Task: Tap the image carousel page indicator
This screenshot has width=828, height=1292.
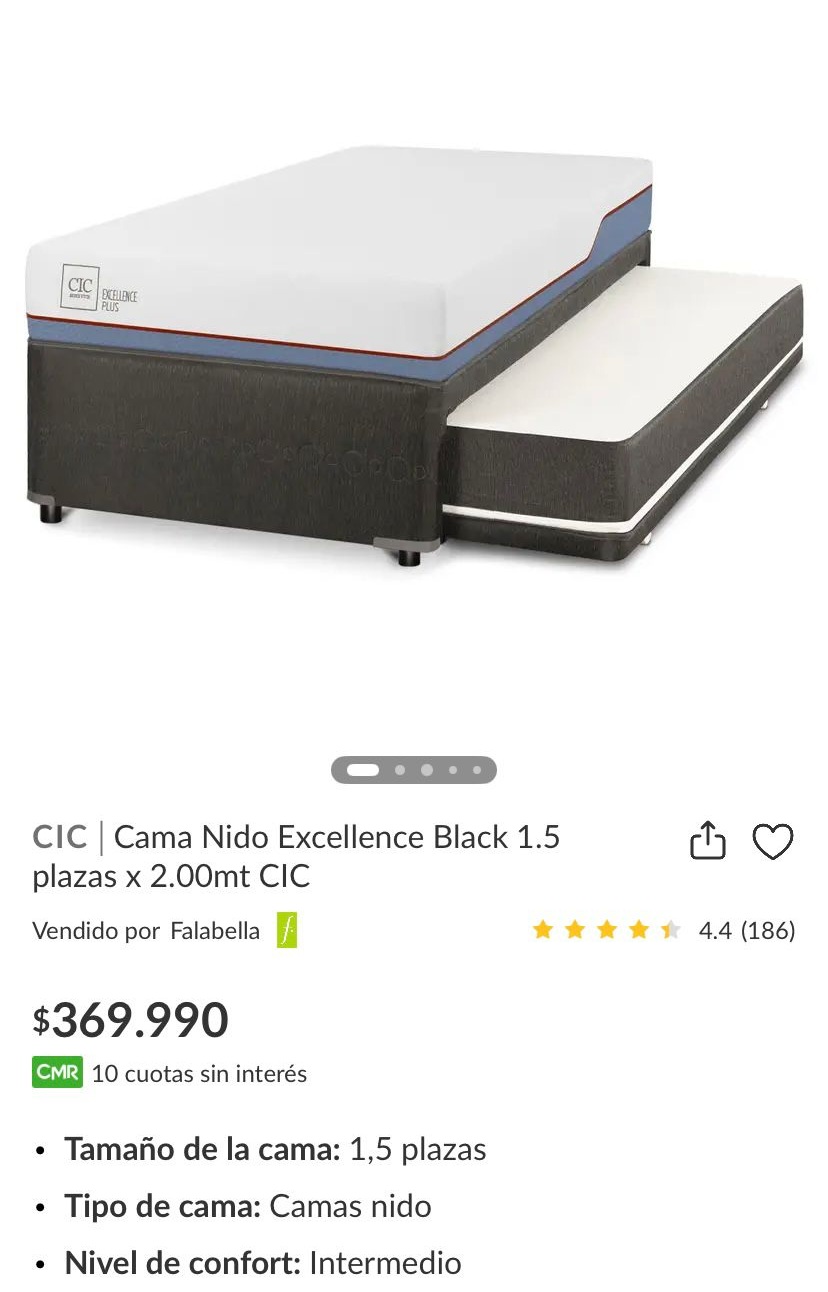Action: click(414, 770)
